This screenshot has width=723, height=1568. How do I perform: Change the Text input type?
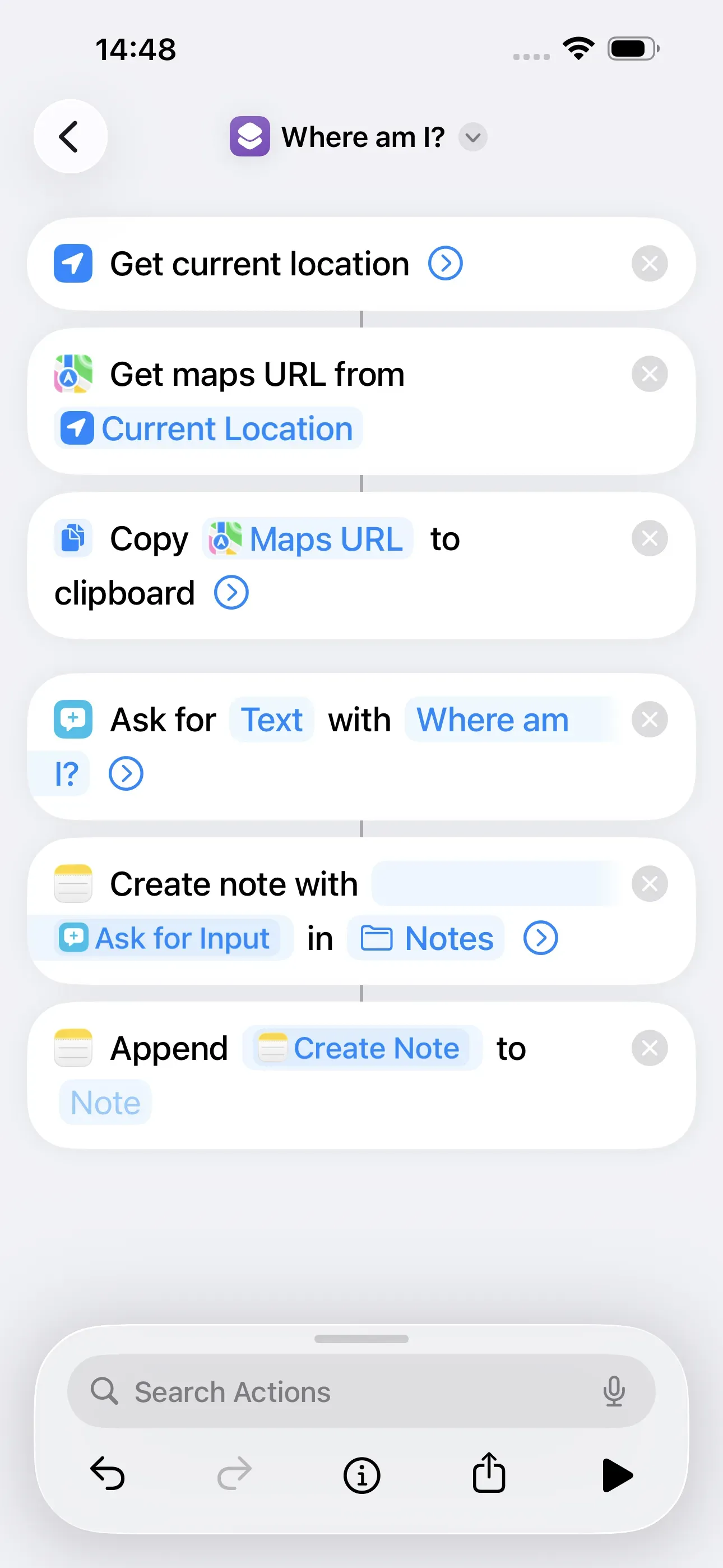[271, 720]
